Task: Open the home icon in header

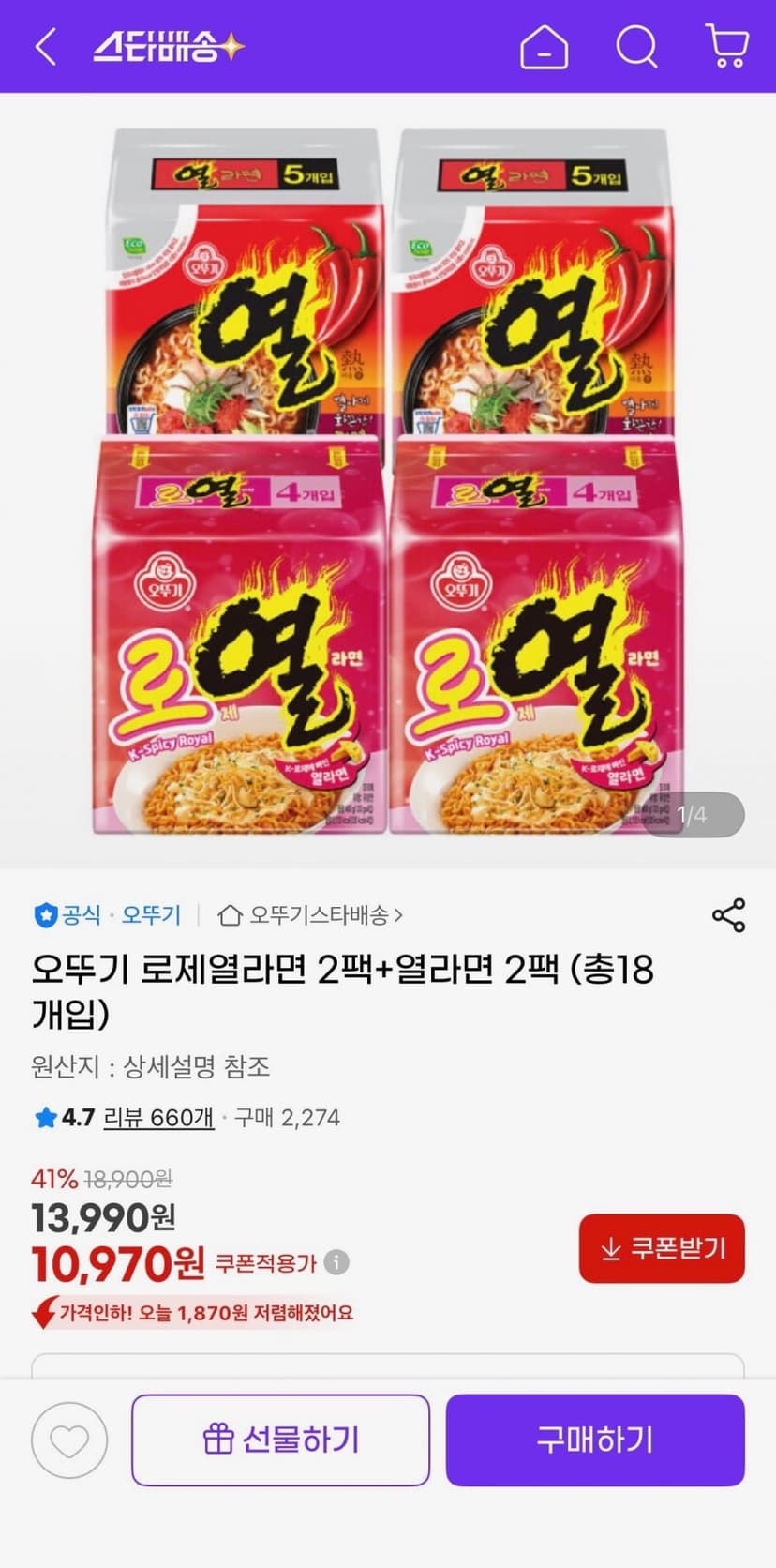Action: pyautogui.click(x=544, y=46)
